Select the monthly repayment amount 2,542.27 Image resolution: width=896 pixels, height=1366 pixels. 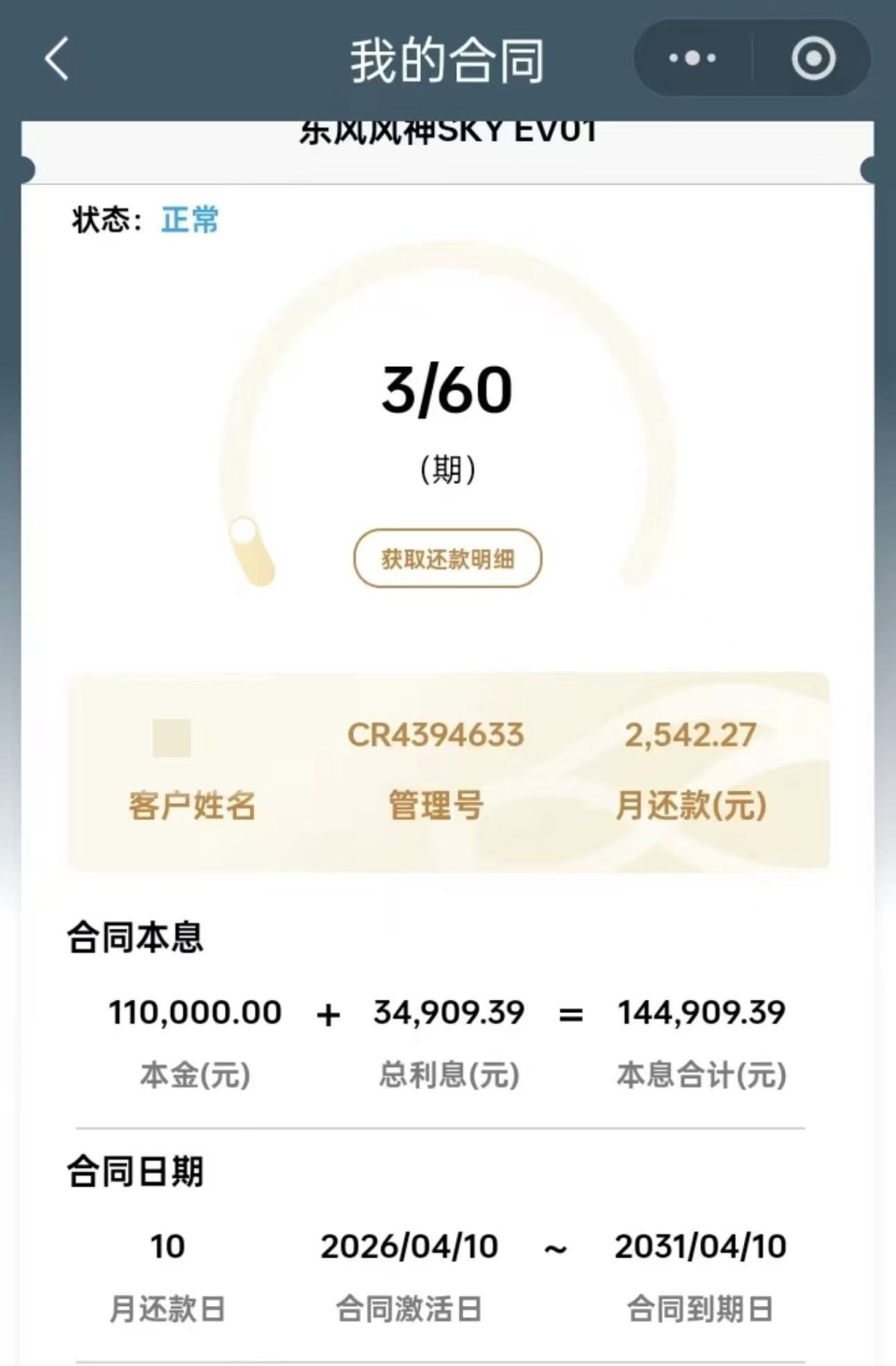coord(689,737)
